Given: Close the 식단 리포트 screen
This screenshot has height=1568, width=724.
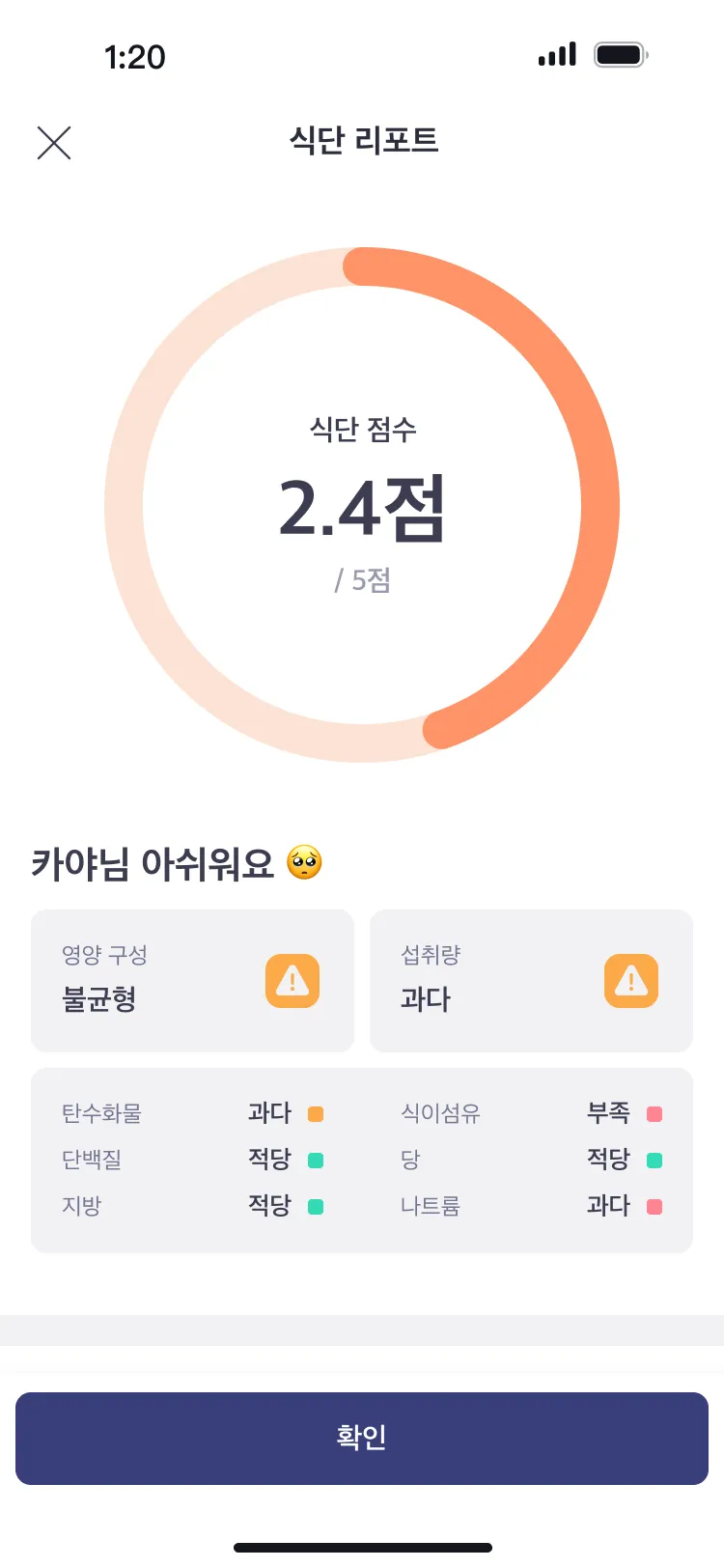Looking at the screenshot, I should coord(54,143).
